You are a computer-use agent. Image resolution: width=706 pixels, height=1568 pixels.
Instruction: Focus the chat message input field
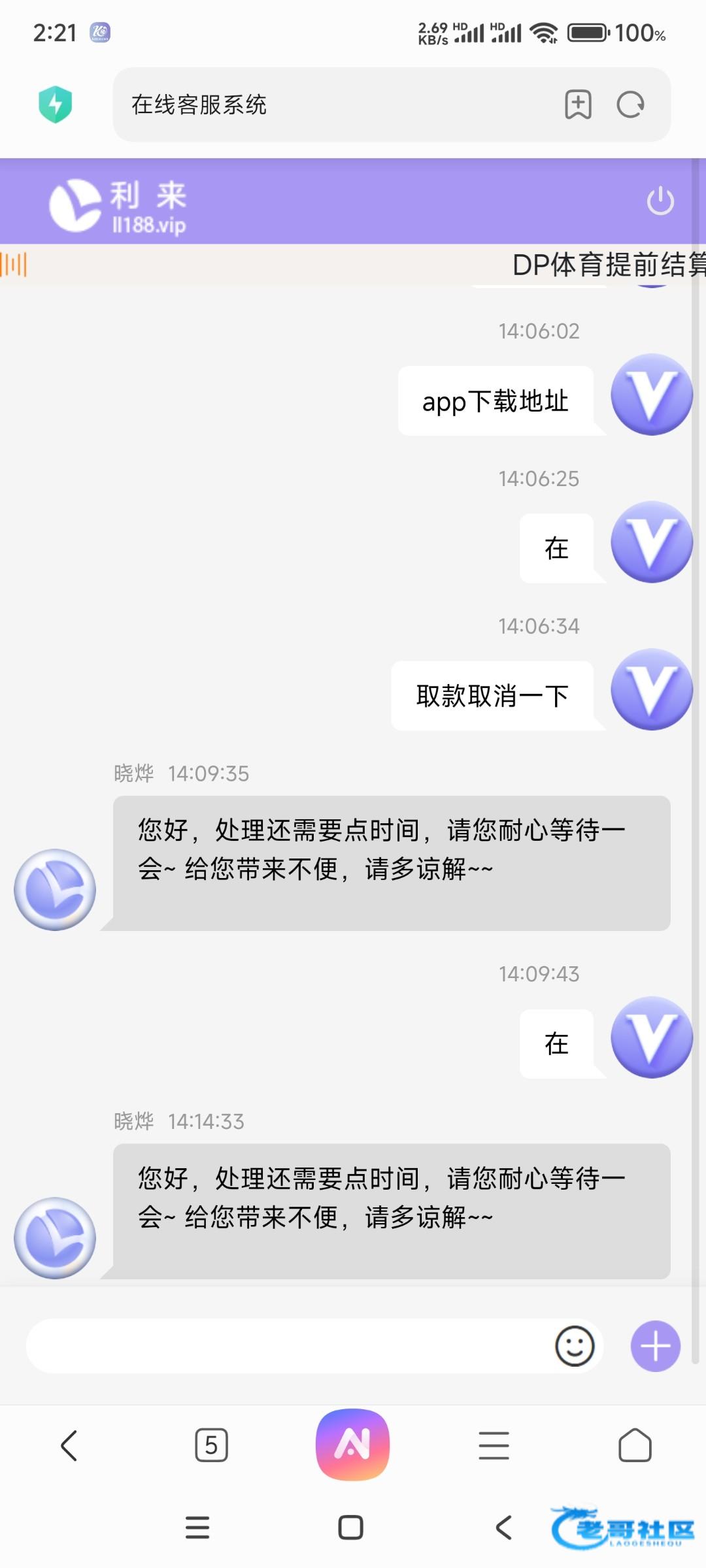tap(288, 1346)
